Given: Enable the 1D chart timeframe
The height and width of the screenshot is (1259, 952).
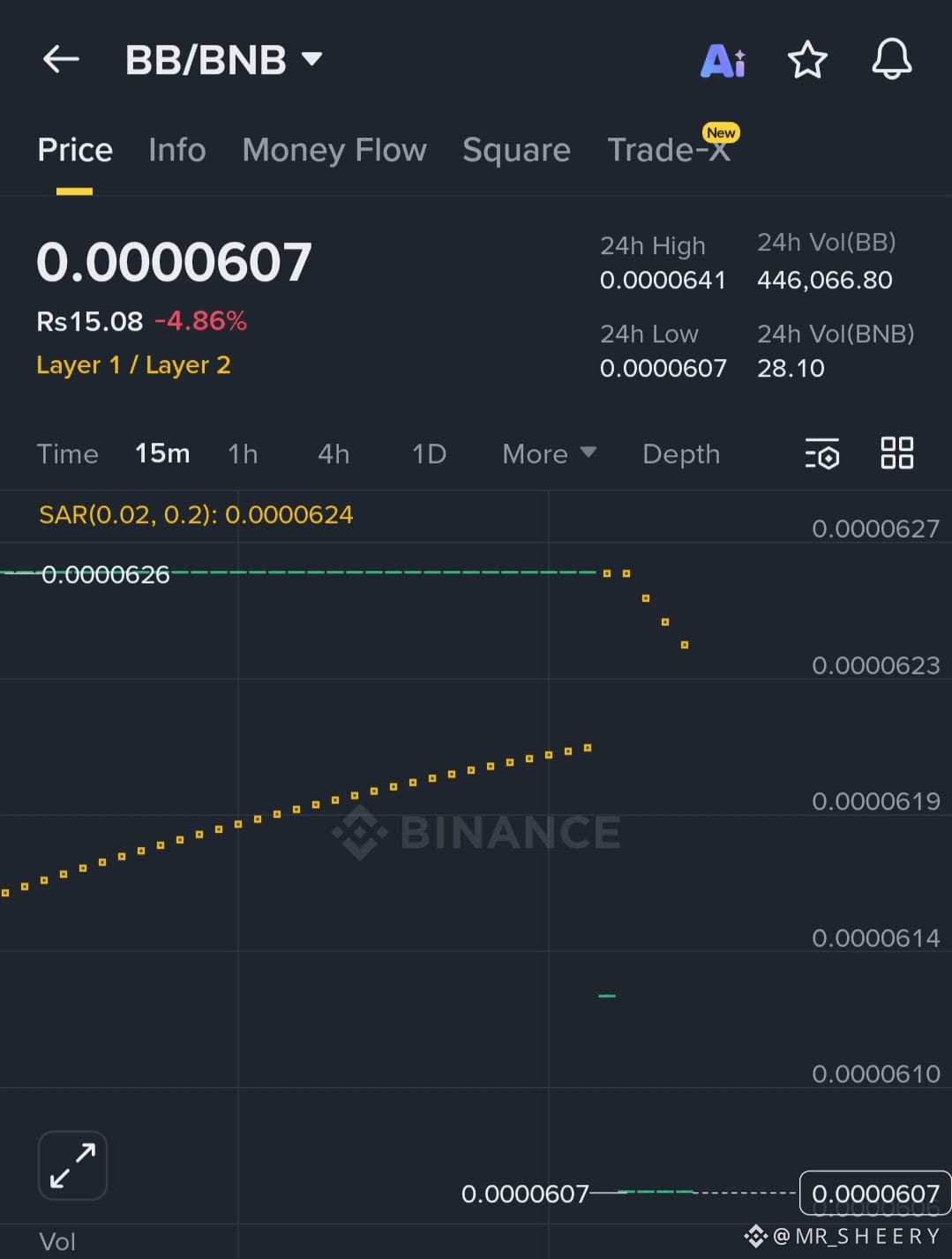Looking at the screenshot, I should pos(428,453).
